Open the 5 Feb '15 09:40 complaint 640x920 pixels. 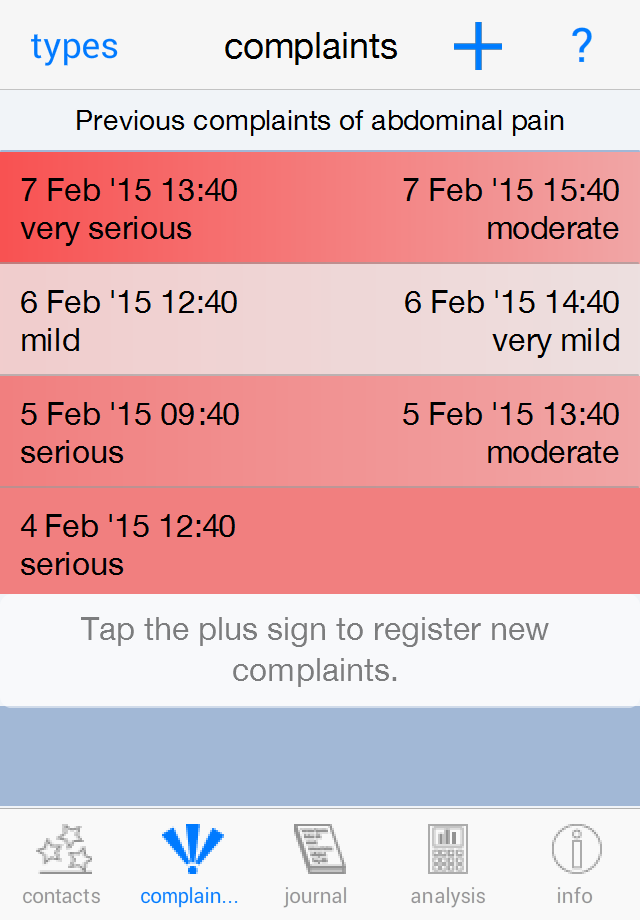pos(320,431)
